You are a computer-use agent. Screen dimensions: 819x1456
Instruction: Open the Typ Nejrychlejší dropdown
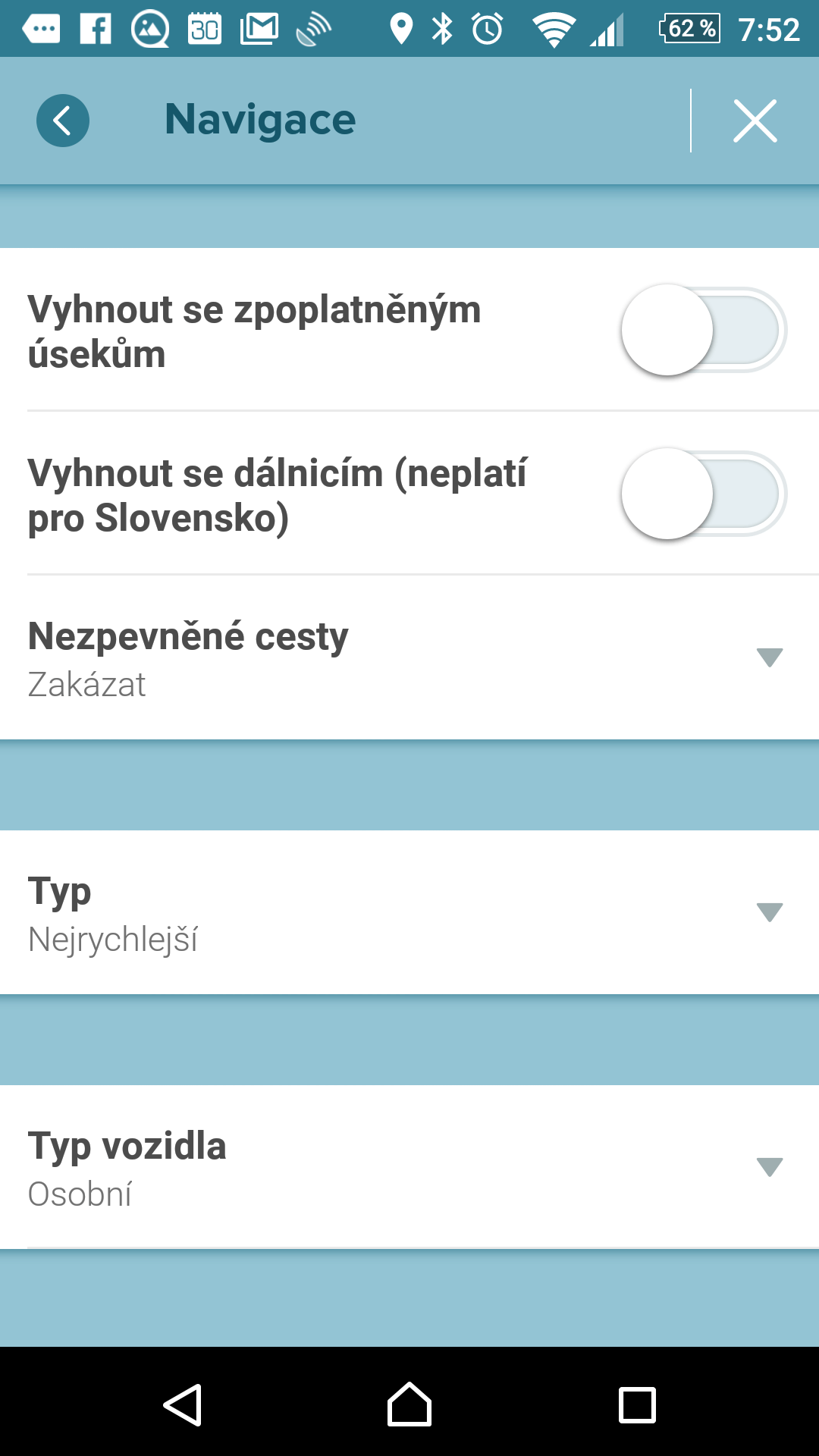click(409, 912)
